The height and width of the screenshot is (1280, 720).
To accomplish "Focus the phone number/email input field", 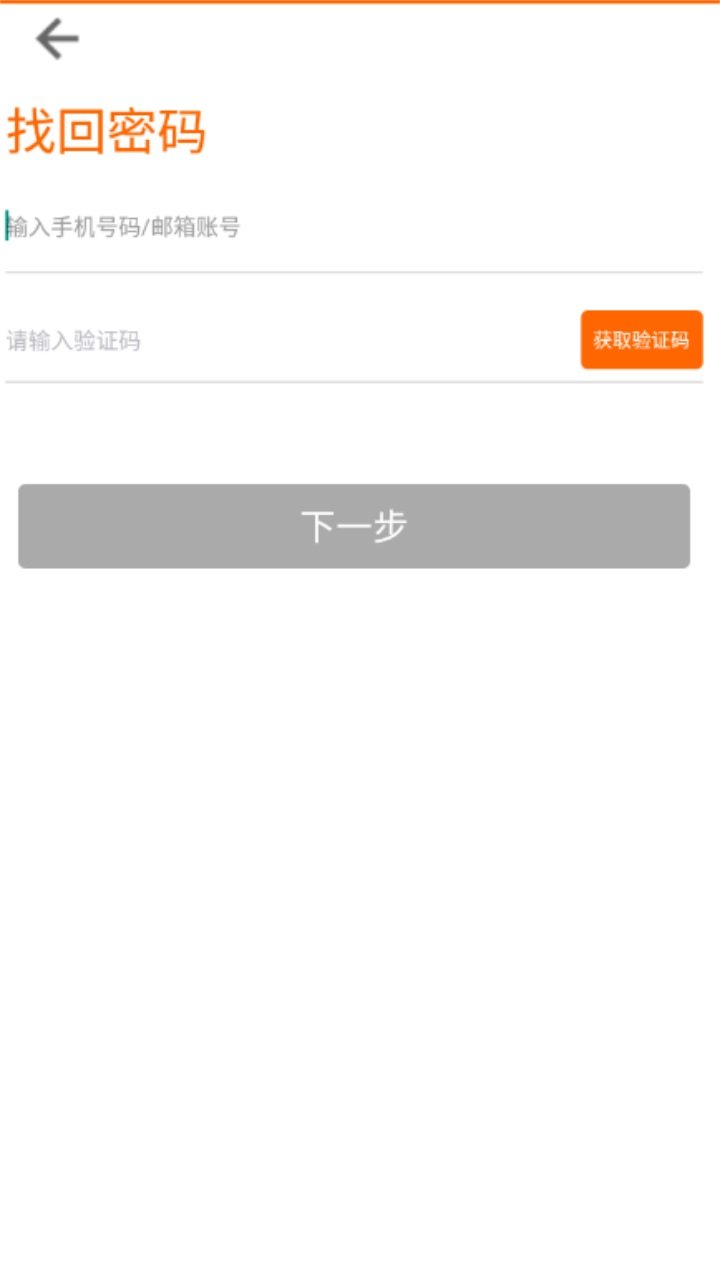I will (300, 228).
